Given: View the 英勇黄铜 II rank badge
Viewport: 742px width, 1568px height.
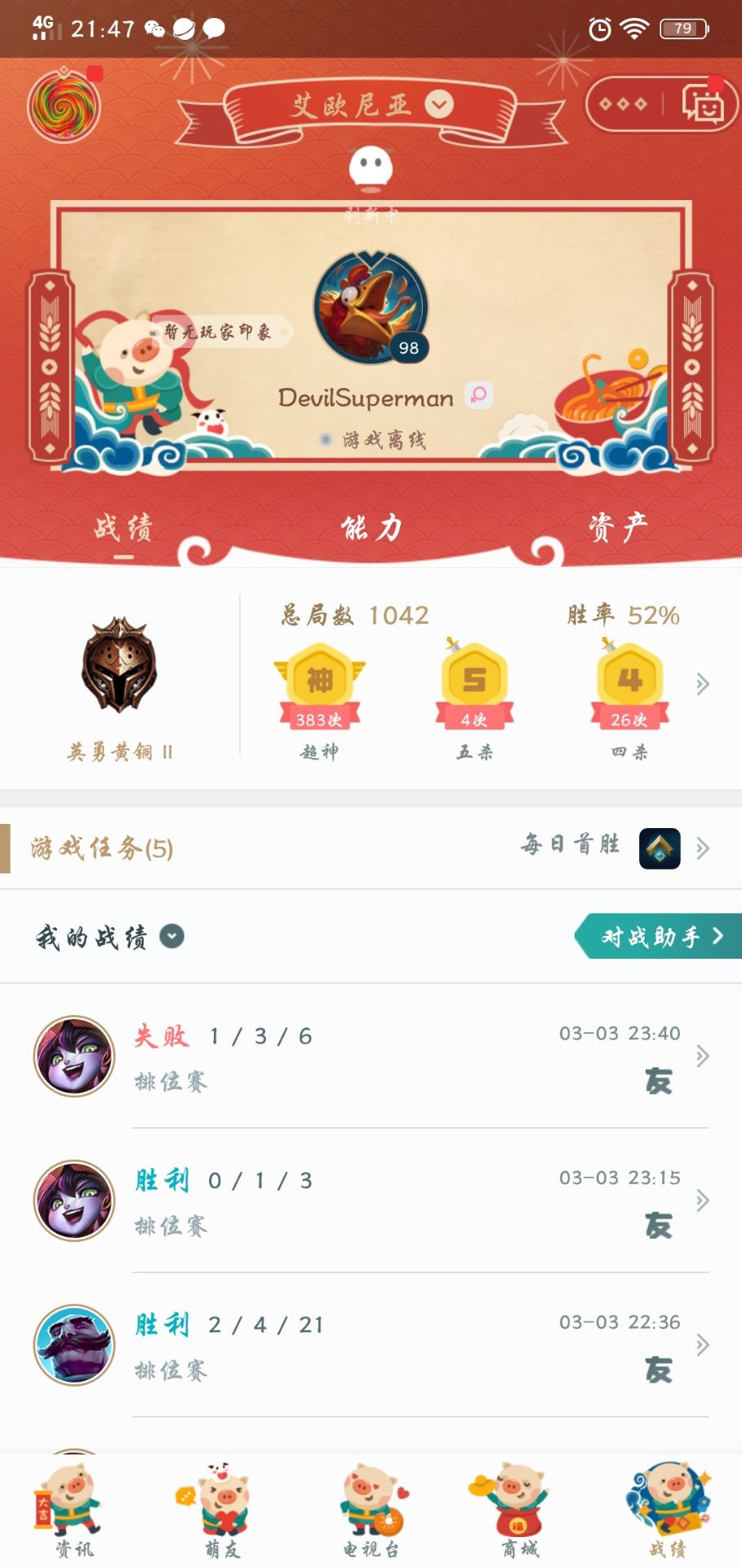Looking at the screenshot, I should (x=120, y=666).
